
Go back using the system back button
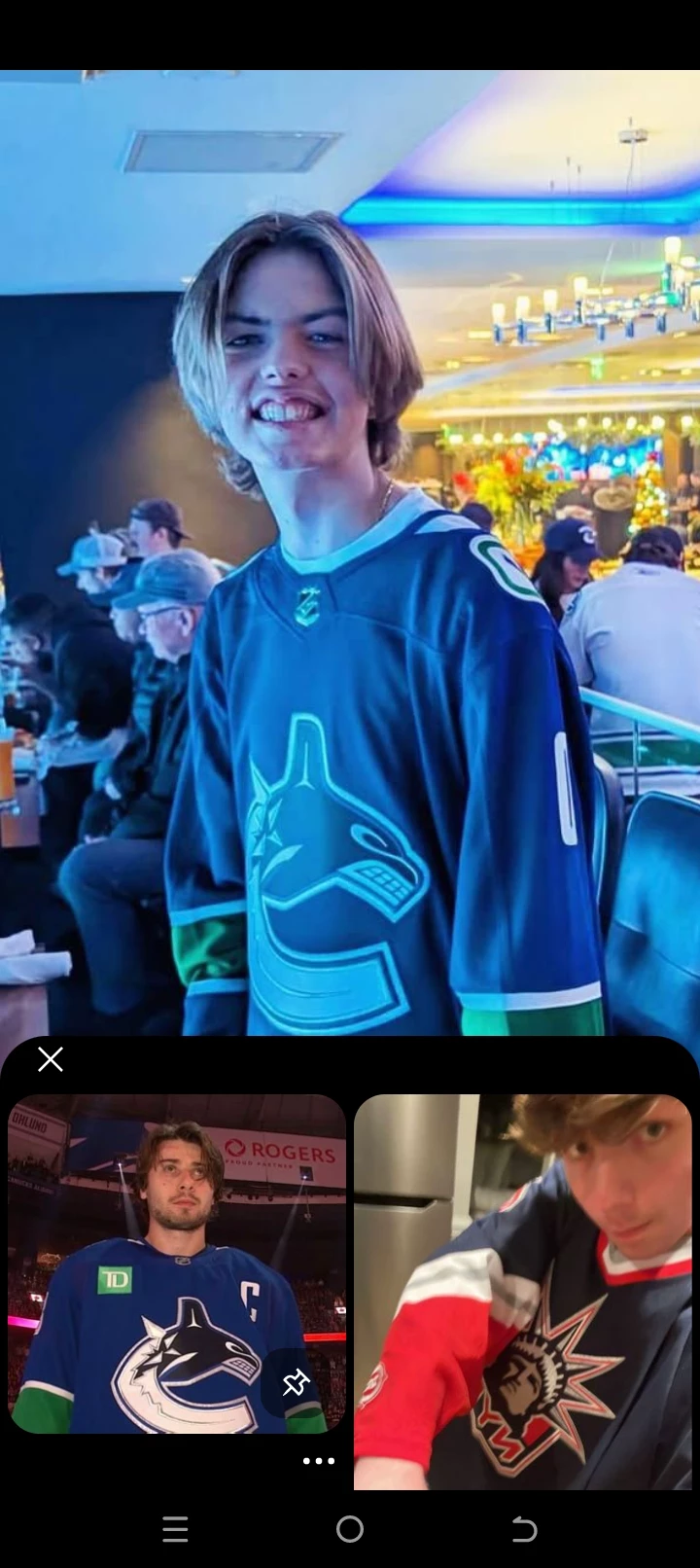524,1530
